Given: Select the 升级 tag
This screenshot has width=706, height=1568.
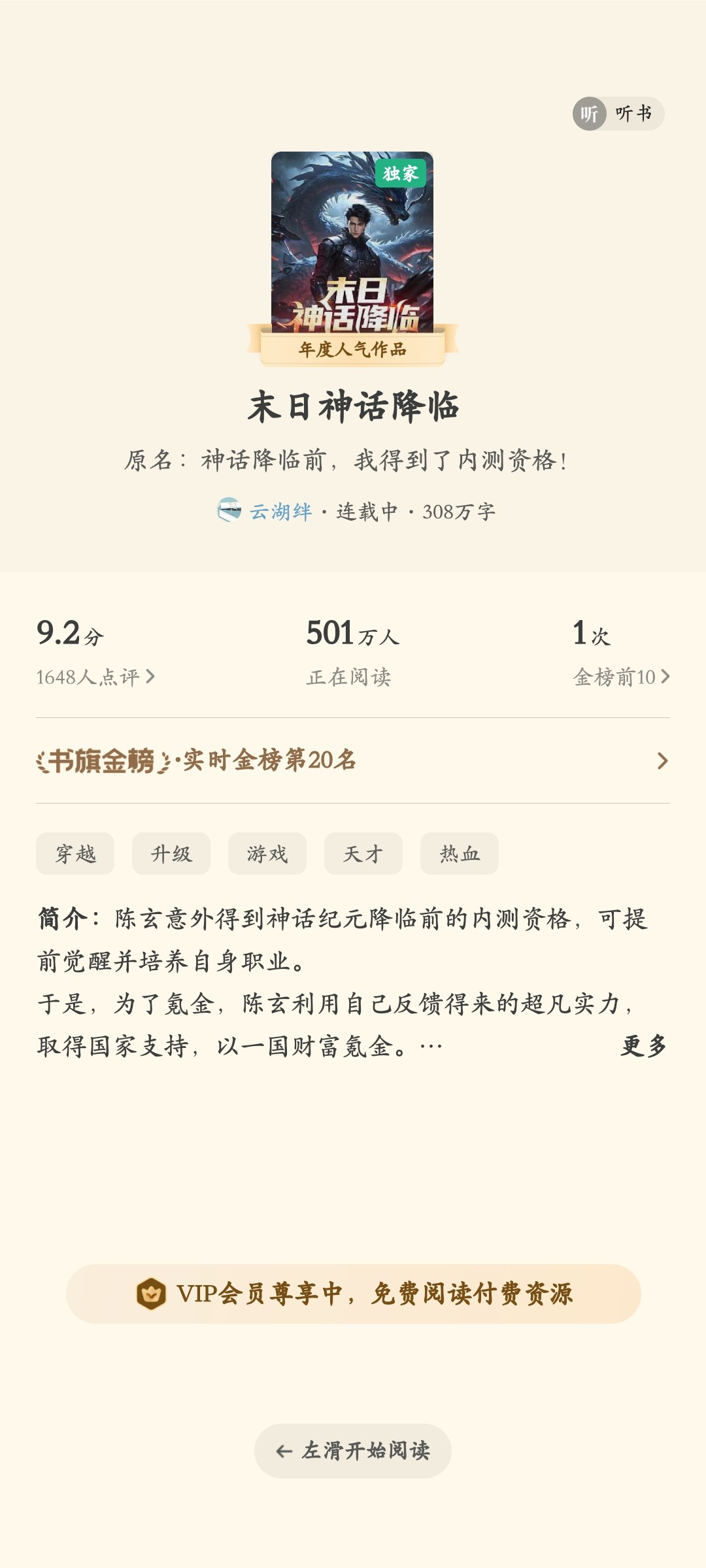Looking at the screenshot, I should pyautogui.click(x=171, y=853).
